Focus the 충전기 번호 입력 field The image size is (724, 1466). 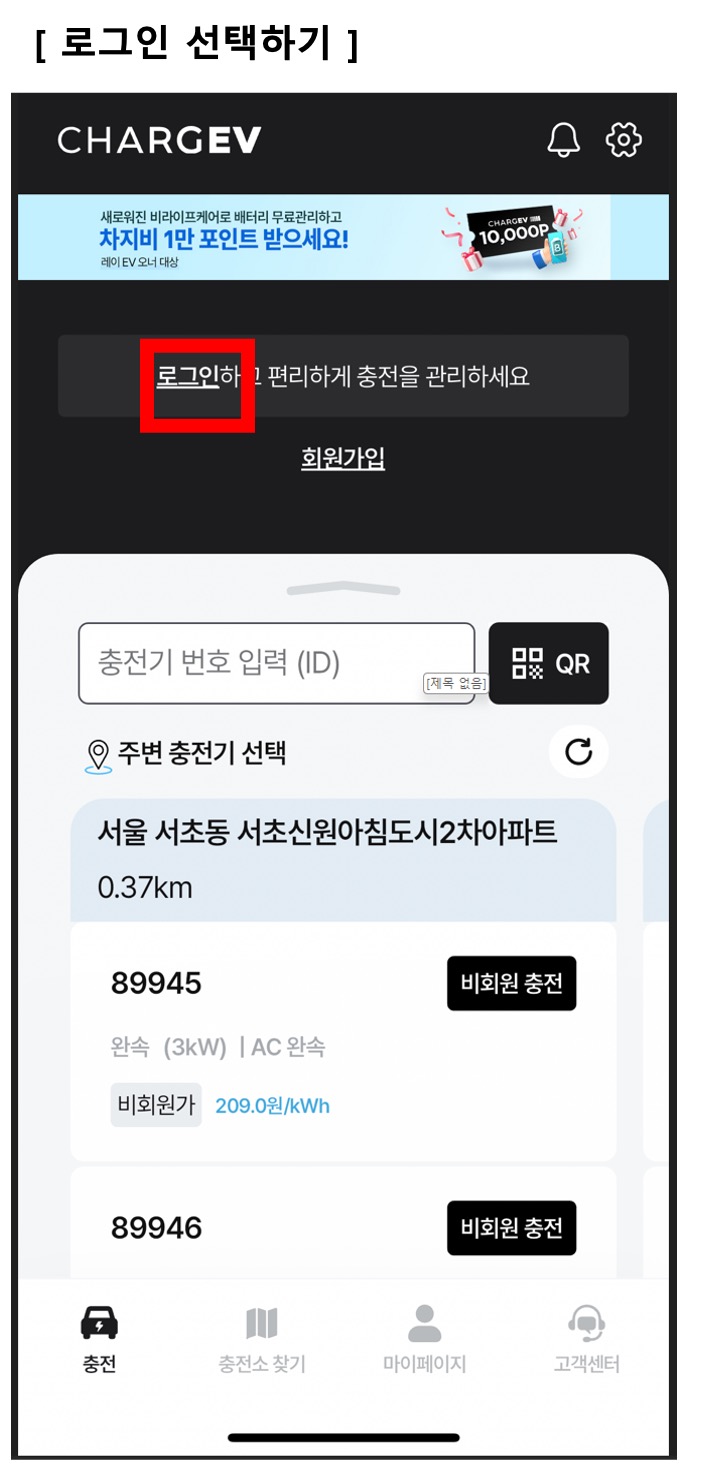point(275,662)
